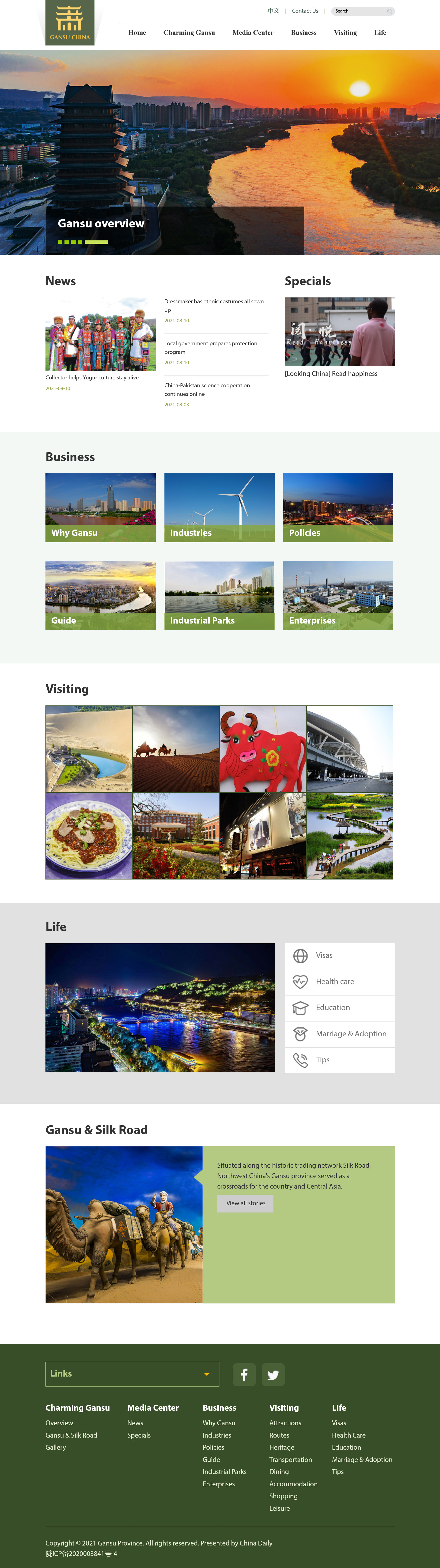
Task: Open the Facebook icon in footer
Action: (244, 1374)
